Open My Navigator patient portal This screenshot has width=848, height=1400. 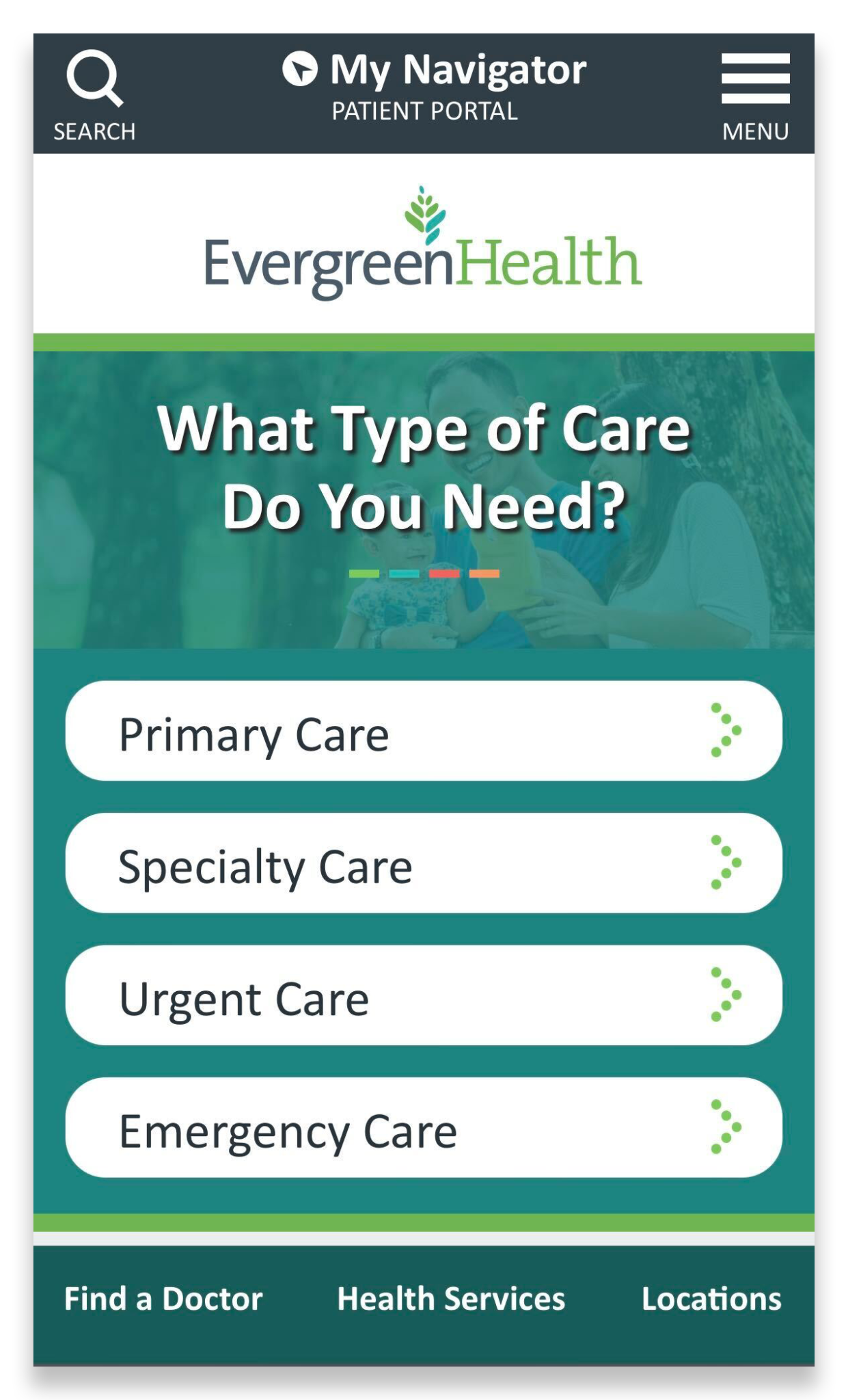(x=433, y=86)
